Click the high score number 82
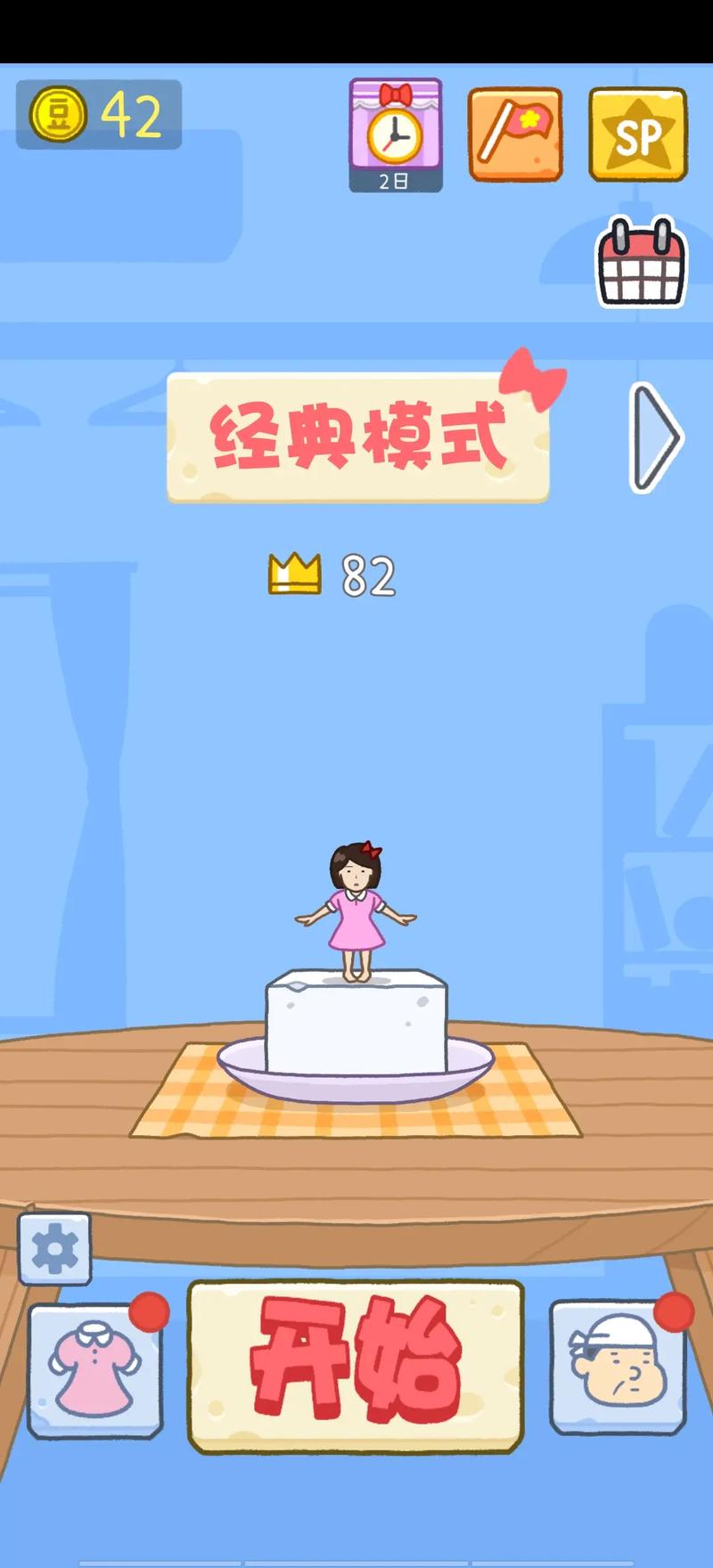The width and height of the screenshot is (713, 1568). pyautogui.click(x=367, y=575)
